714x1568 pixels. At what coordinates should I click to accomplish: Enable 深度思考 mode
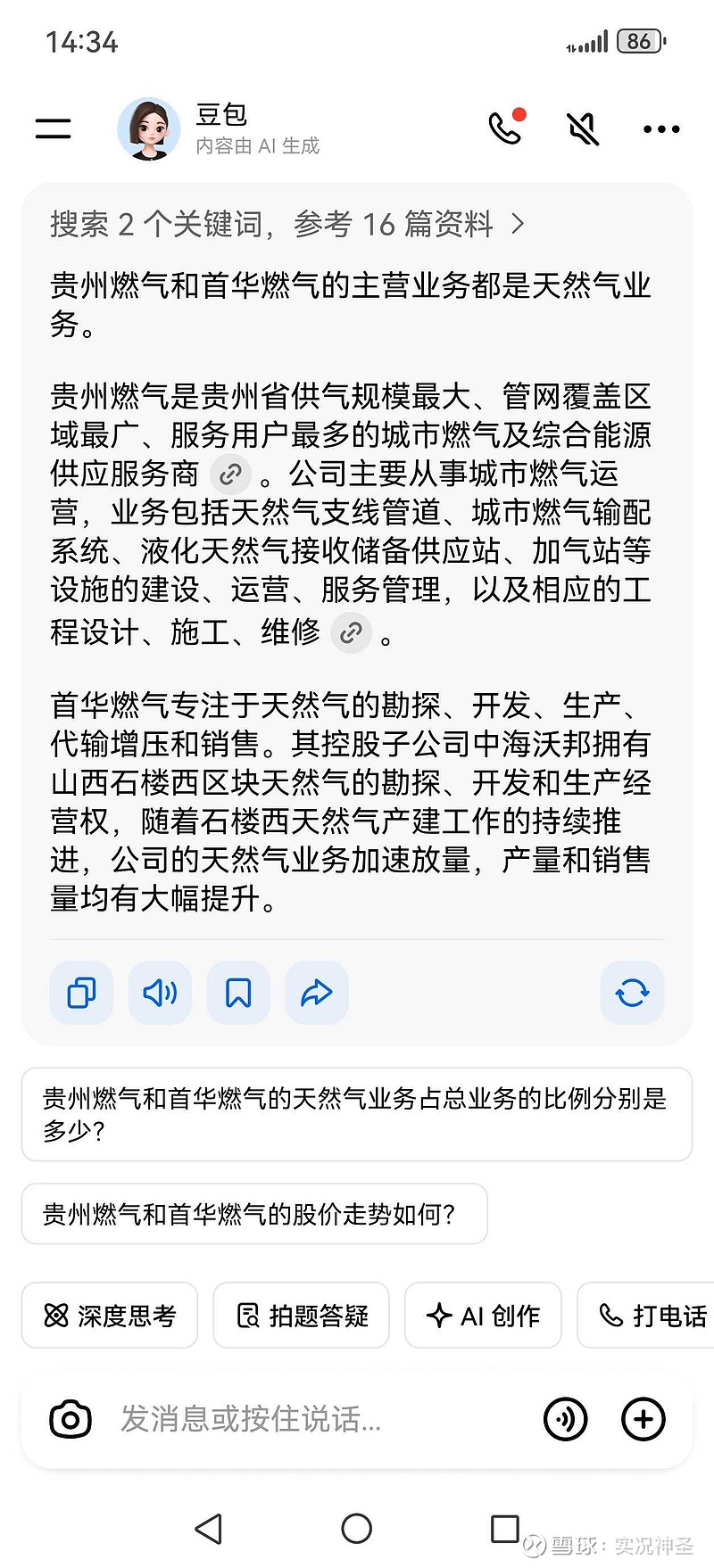click(x=110, y=1315)
